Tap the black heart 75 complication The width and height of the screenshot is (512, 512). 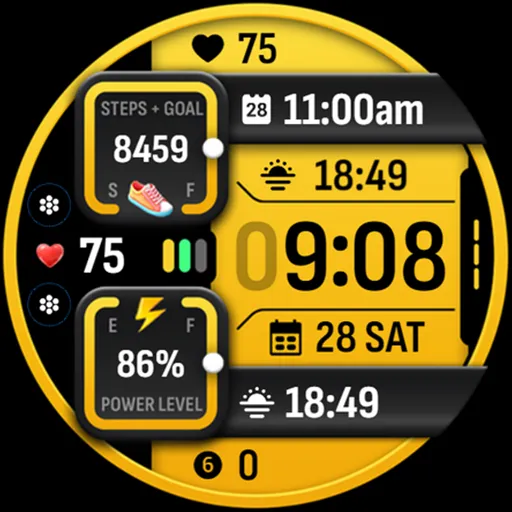coord(234,49)
